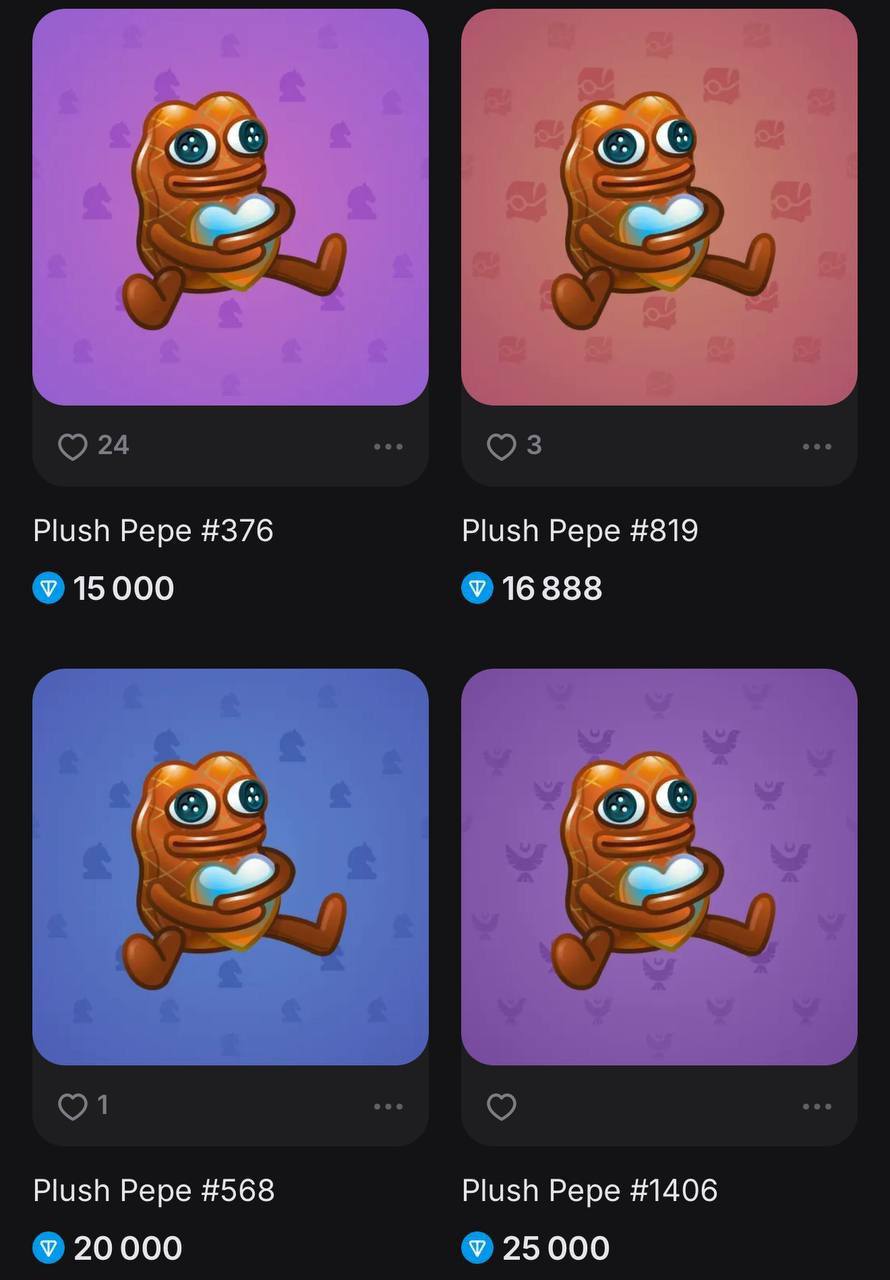
Task: Like Plush Pepe #819 with the heart
Action: (501, 446)
